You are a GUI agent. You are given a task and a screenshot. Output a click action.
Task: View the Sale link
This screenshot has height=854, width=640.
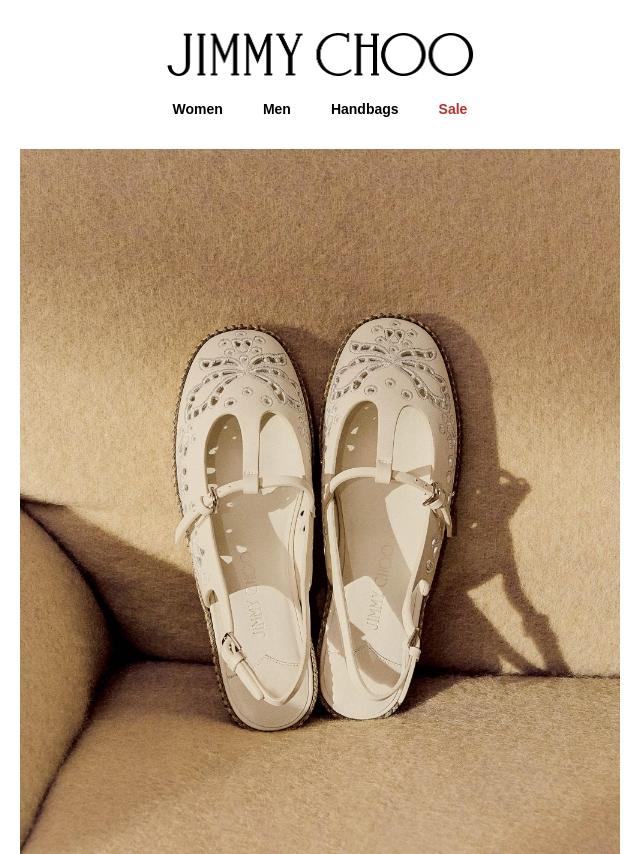click(452, 109)
